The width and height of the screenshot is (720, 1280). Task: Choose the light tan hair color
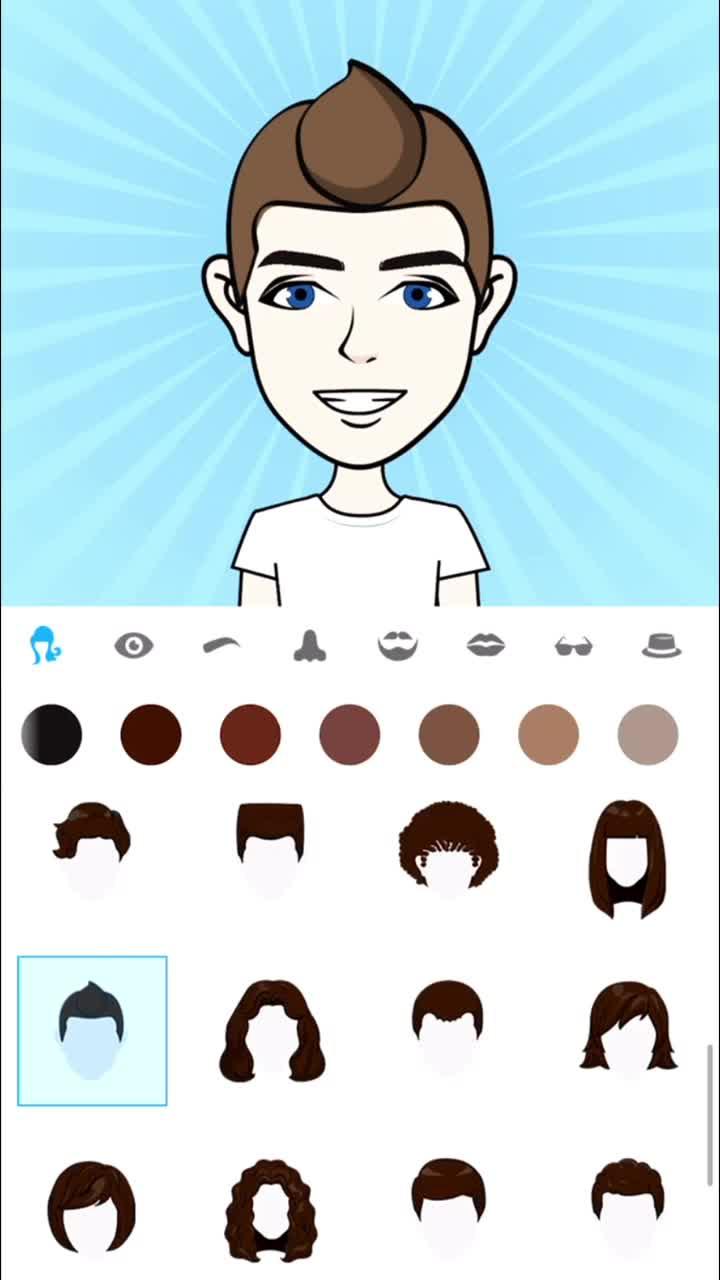(x=548, y=735)
